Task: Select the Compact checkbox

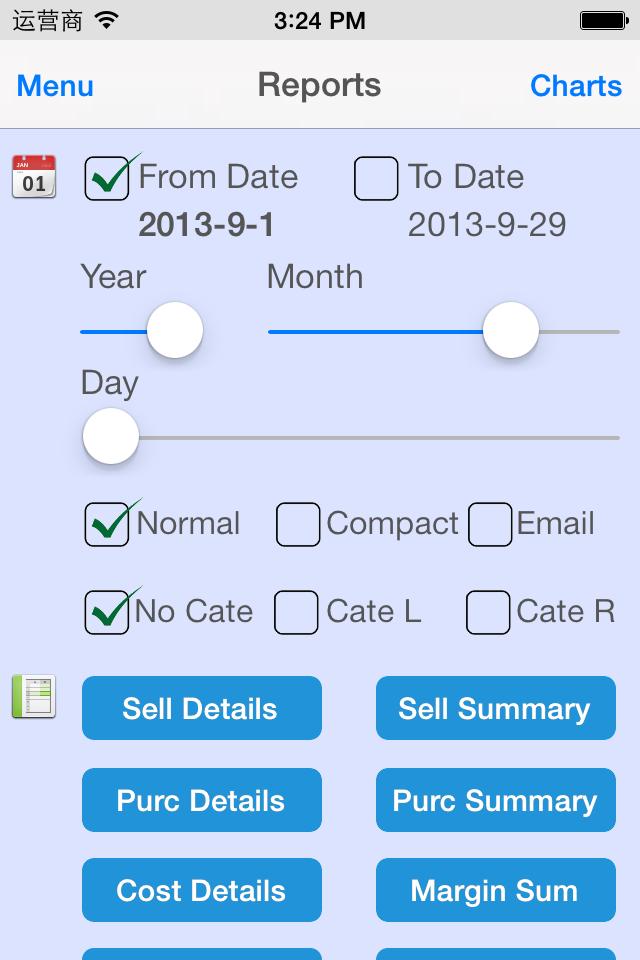Action: tap(298, 525)
